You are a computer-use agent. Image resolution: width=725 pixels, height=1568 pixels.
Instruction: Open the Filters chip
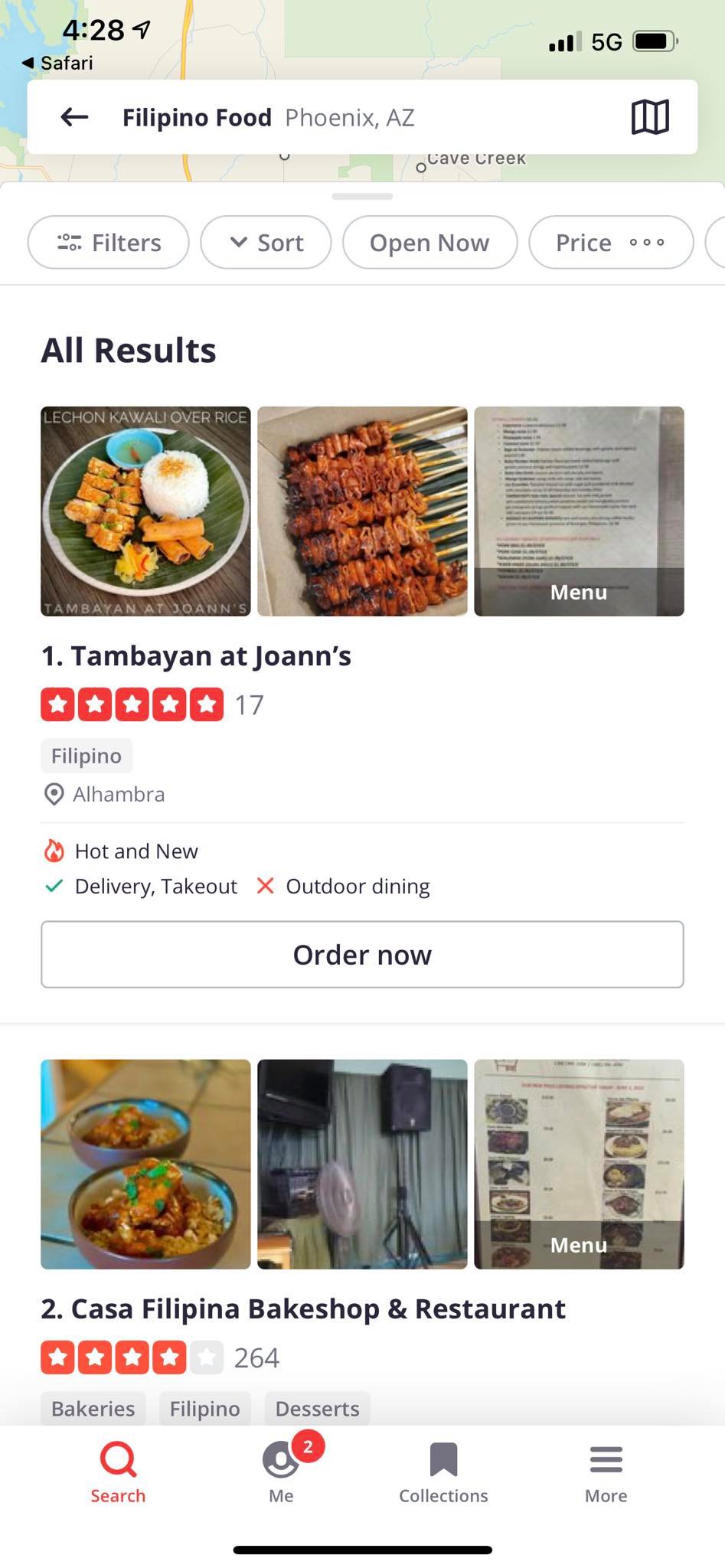pos(109,243)
